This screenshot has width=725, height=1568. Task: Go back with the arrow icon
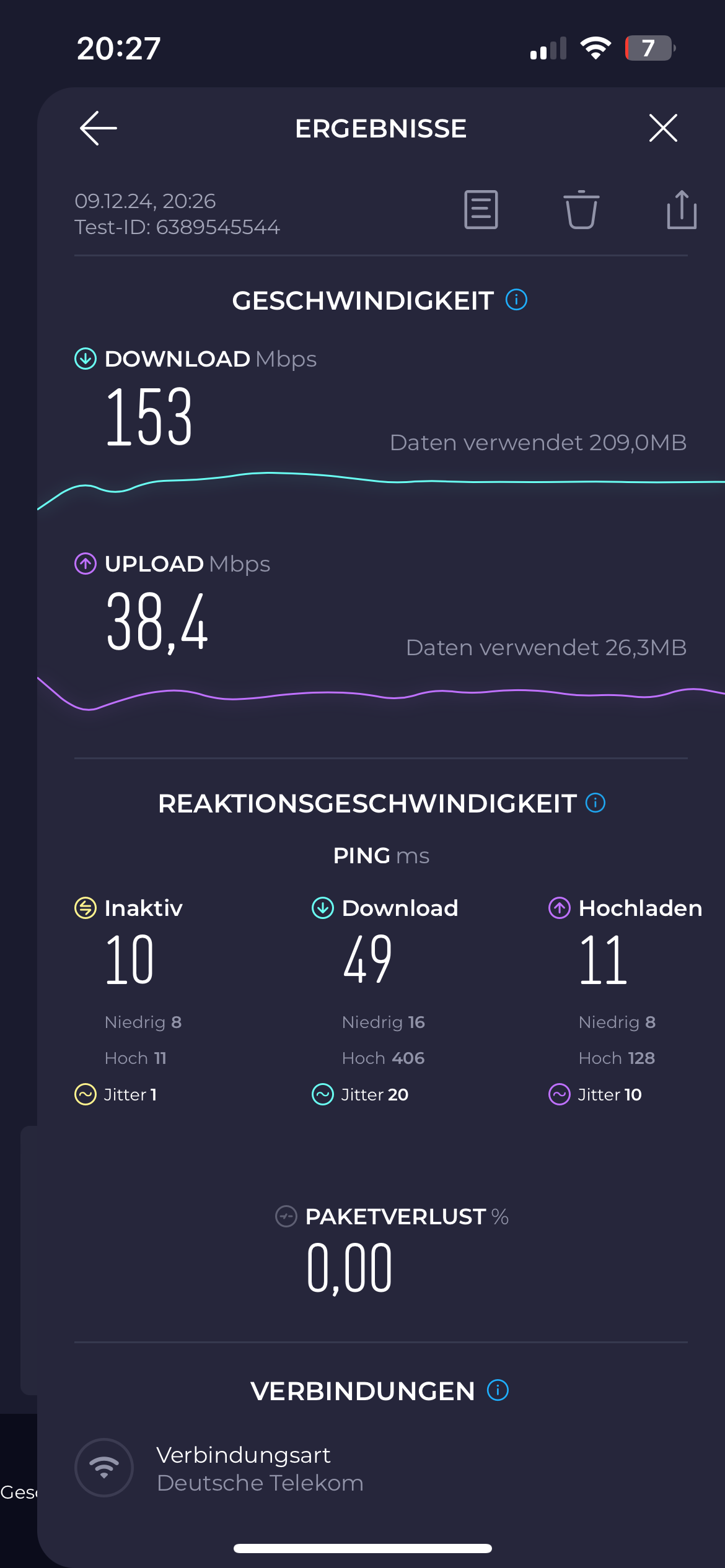point(99,128)
